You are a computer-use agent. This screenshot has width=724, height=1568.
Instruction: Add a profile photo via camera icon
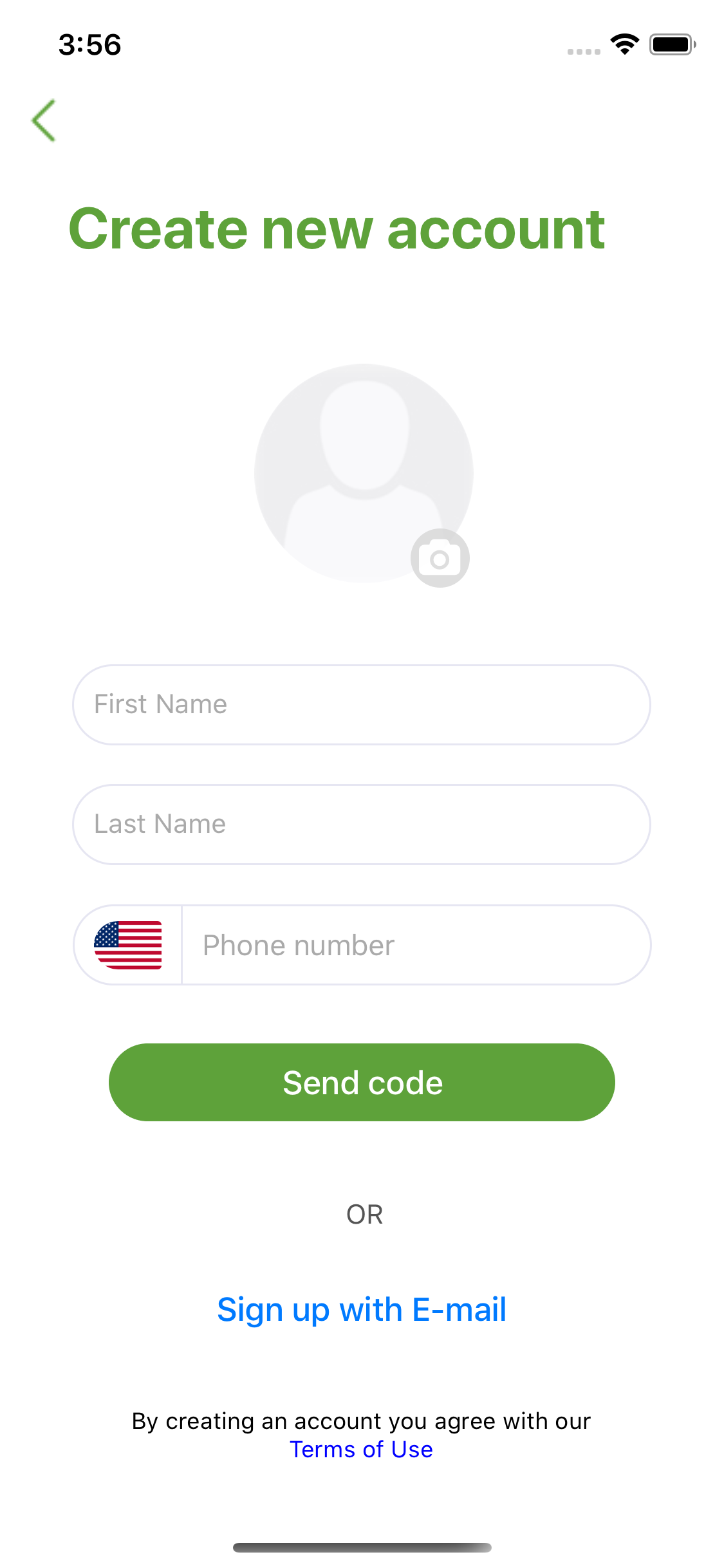(x=440, y=558)
